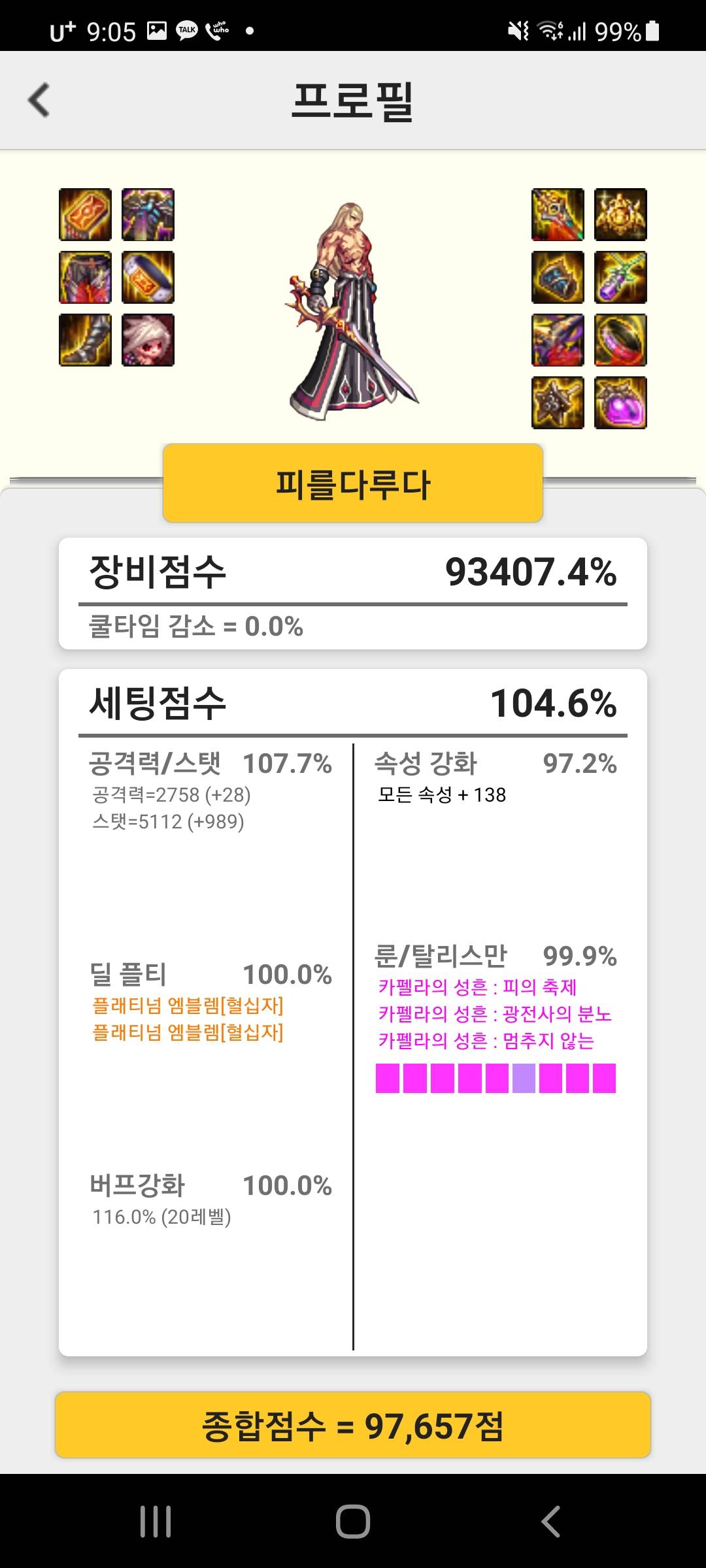Open the red ring equipment icon
This screenshot has width=706, height=1568.
(620, 340)
